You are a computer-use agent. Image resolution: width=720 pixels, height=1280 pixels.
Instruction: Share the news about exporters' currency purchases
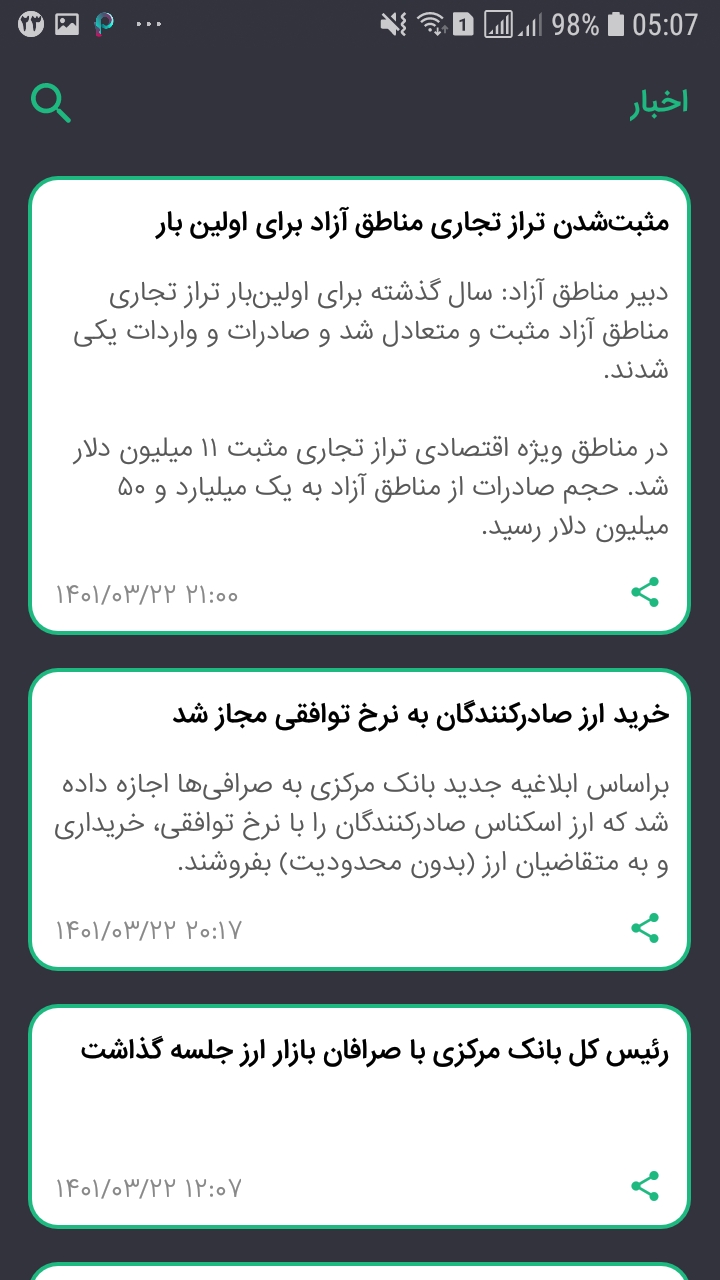tap(645, 927)
